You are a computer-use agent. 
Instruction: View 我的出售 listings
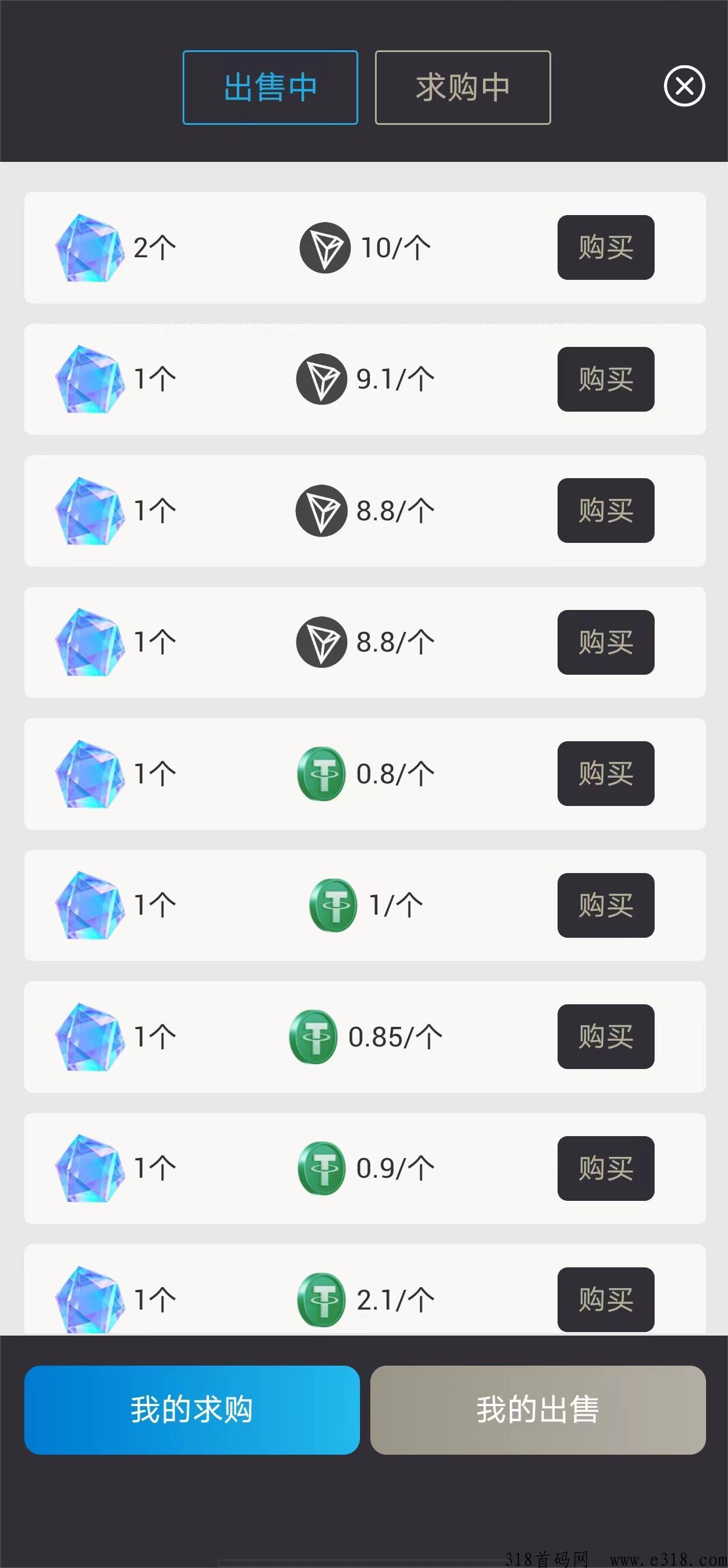[538, 1410]
